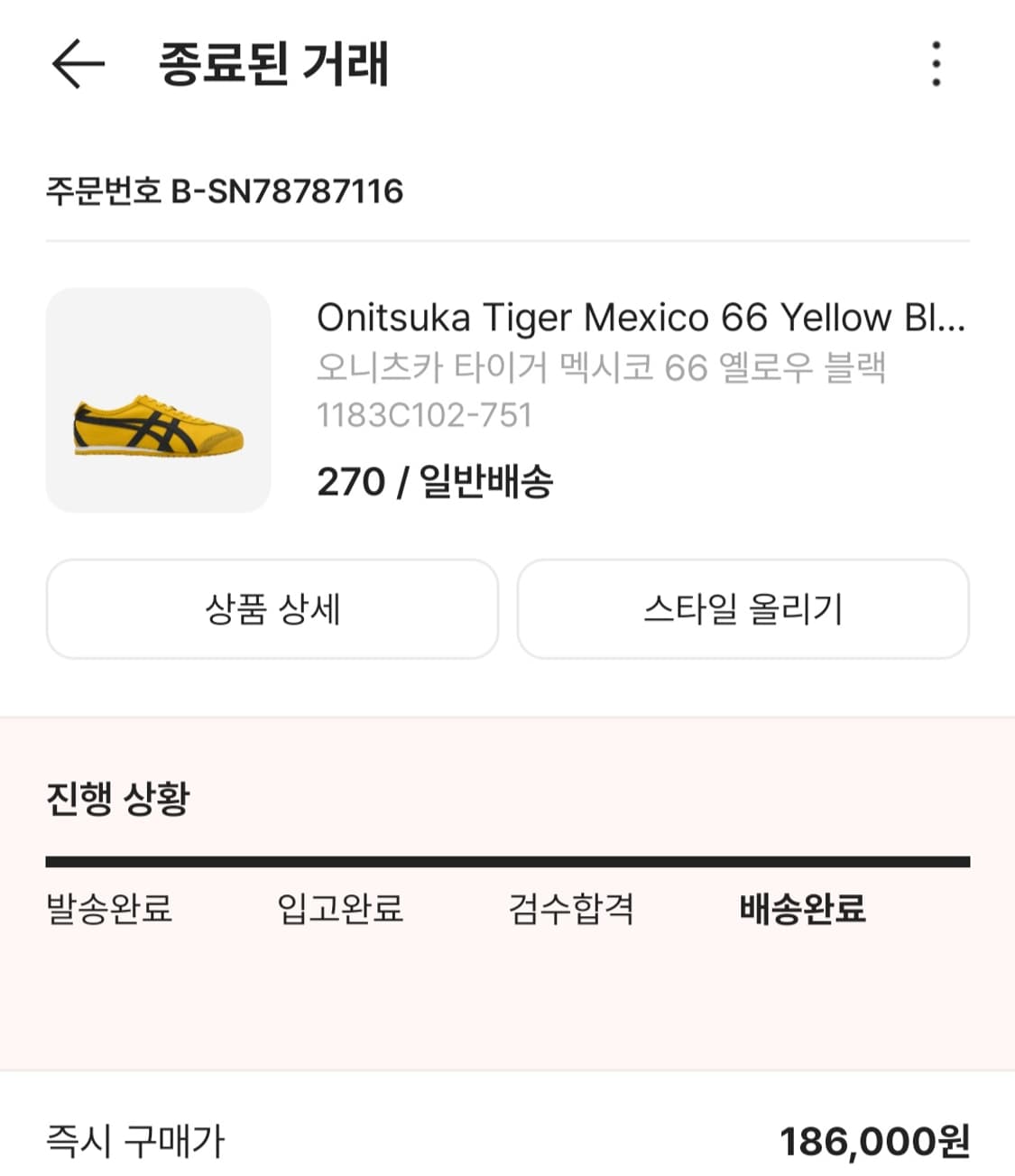Open 상품 상세 product details
The width and height of the screenshot is (1015, 1176).
272,609
